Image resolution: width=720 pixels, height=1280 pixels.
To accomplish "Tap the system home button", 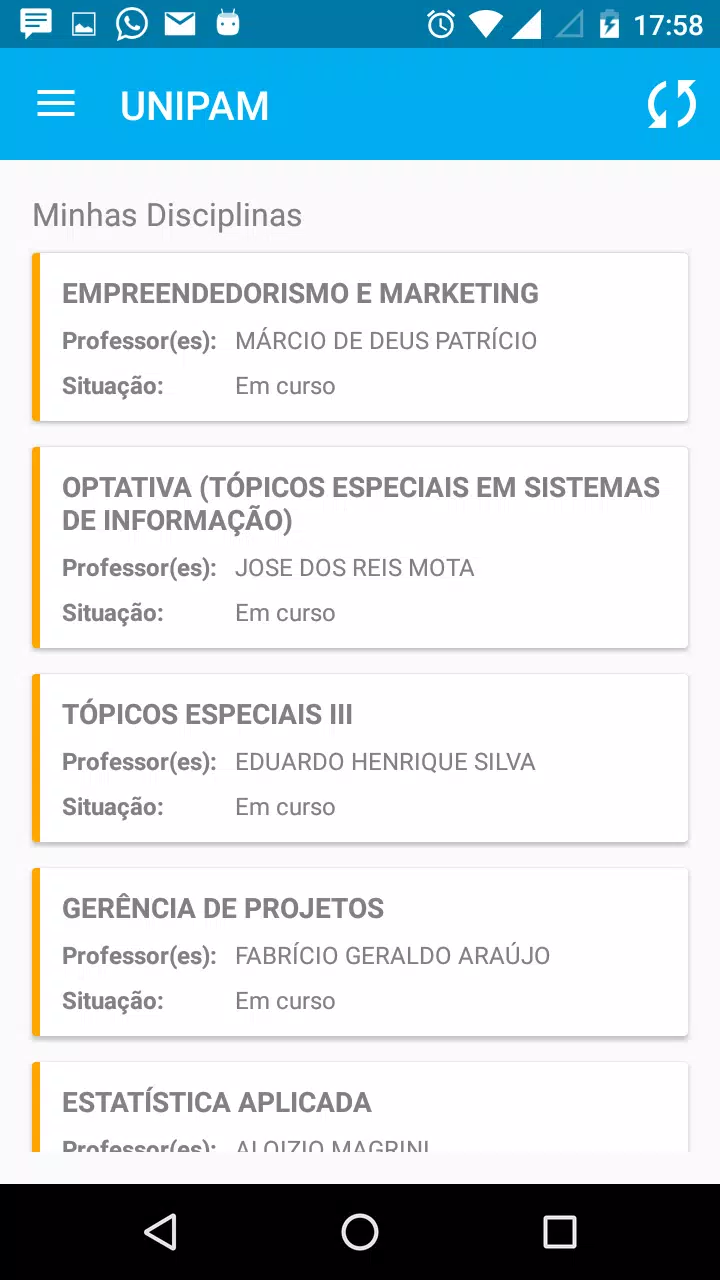I will point(360,1232).
